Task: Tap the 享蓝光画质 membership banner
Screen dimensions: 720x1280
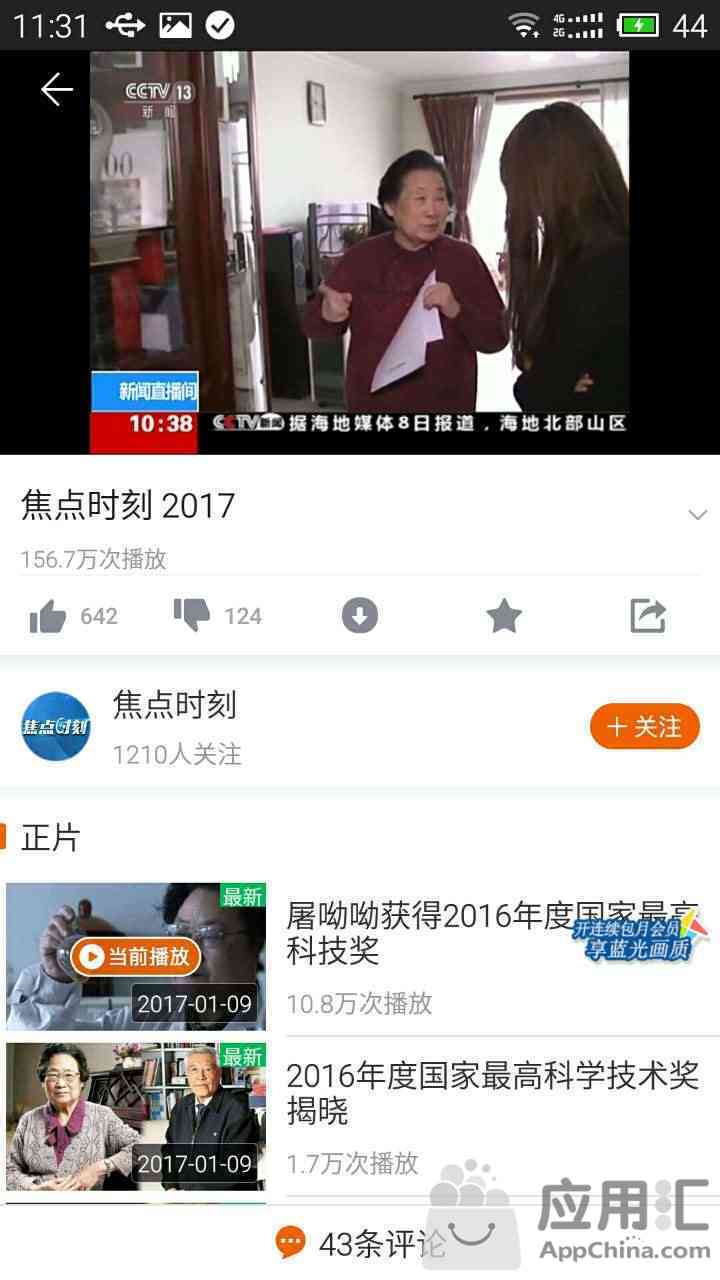Action: pyautogui.click(x=640, y=938)
